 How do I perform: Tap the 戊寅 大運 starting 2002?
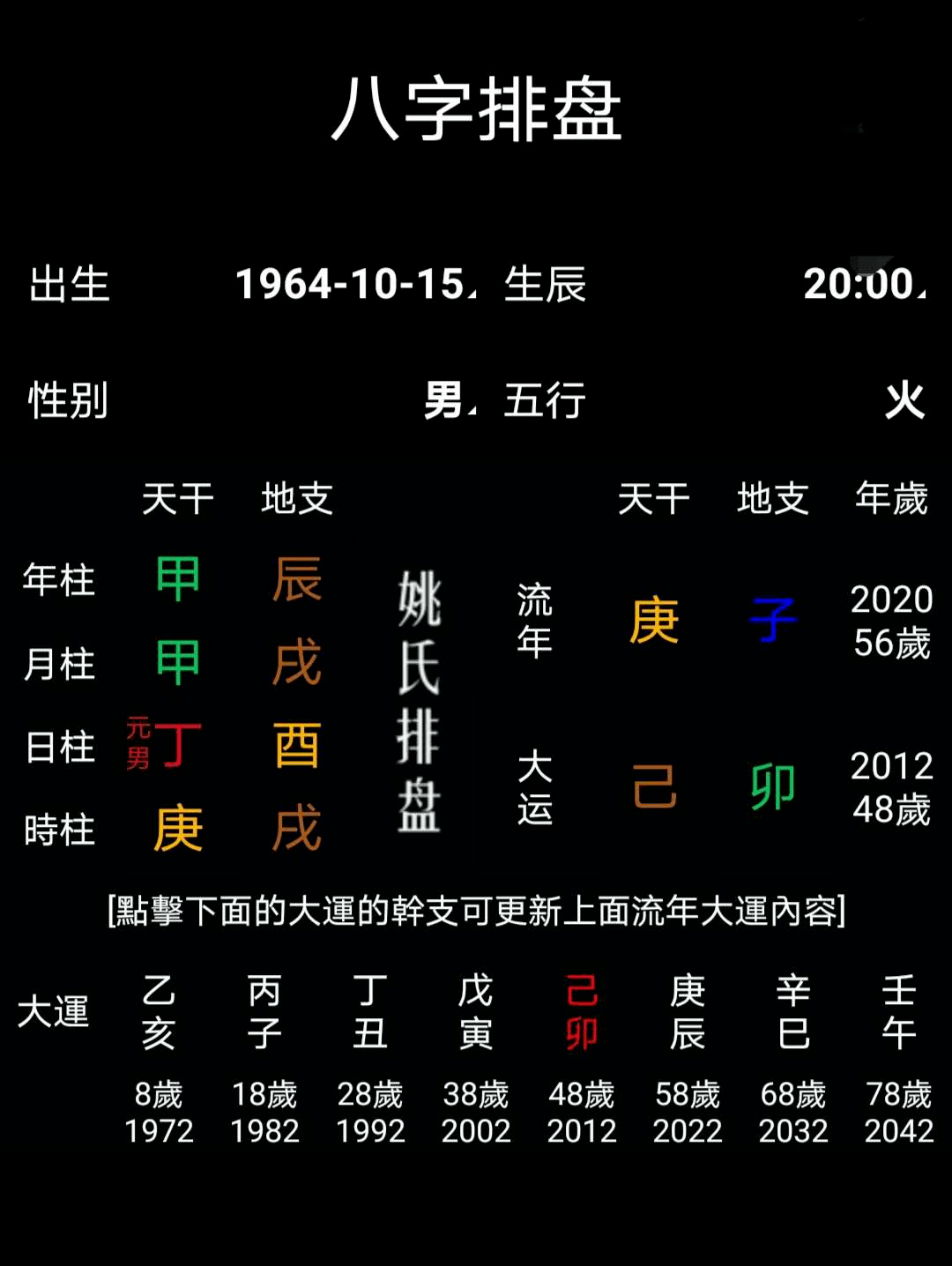(x=476, y=1012)
